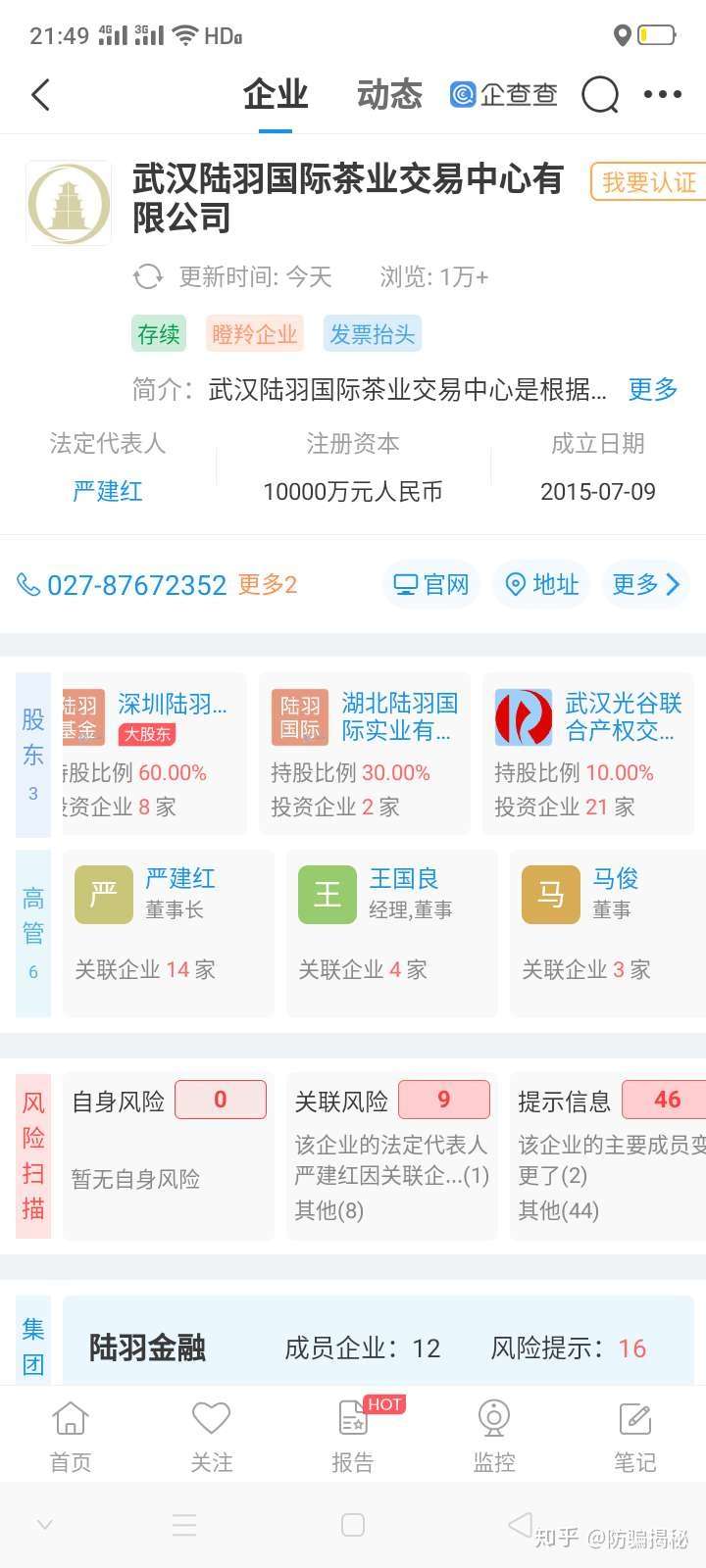706x1568 pixels.
Task: Switch to the 动态 tab
Action: (x=389, y=95)
